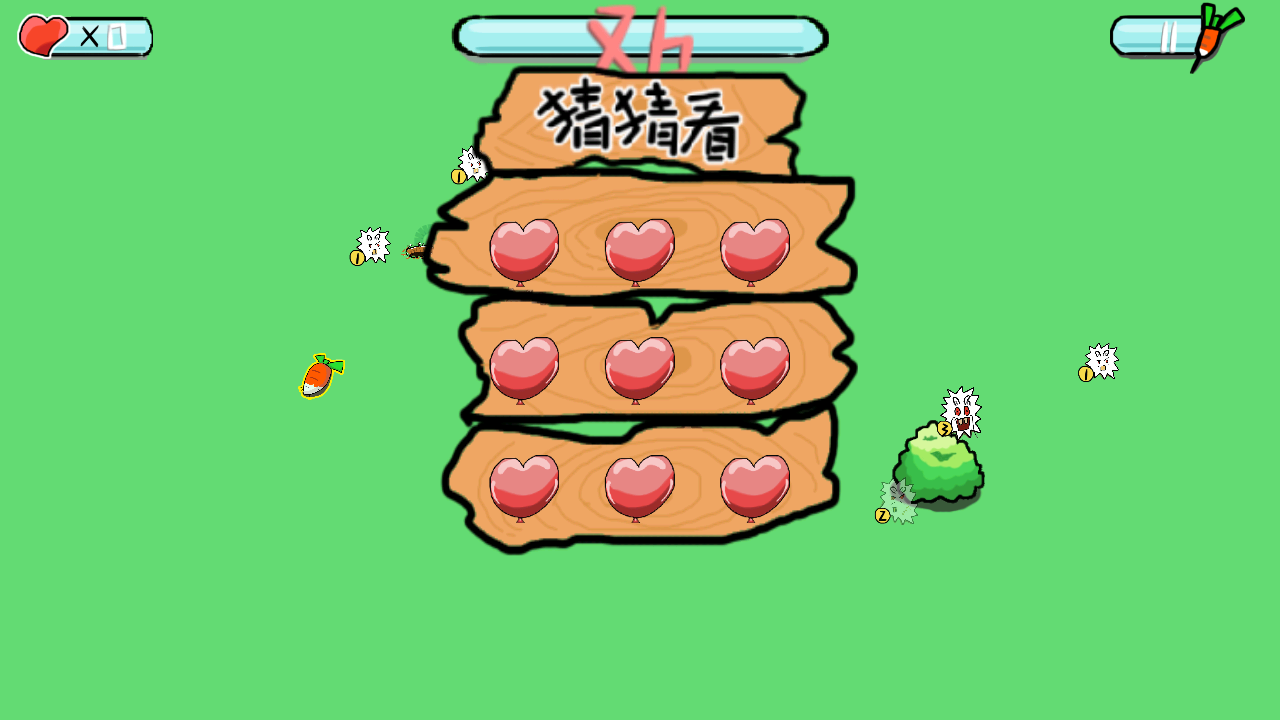Choose the center balloon on the middle plank
1280x720 pixels.
[x=639, y=366]
